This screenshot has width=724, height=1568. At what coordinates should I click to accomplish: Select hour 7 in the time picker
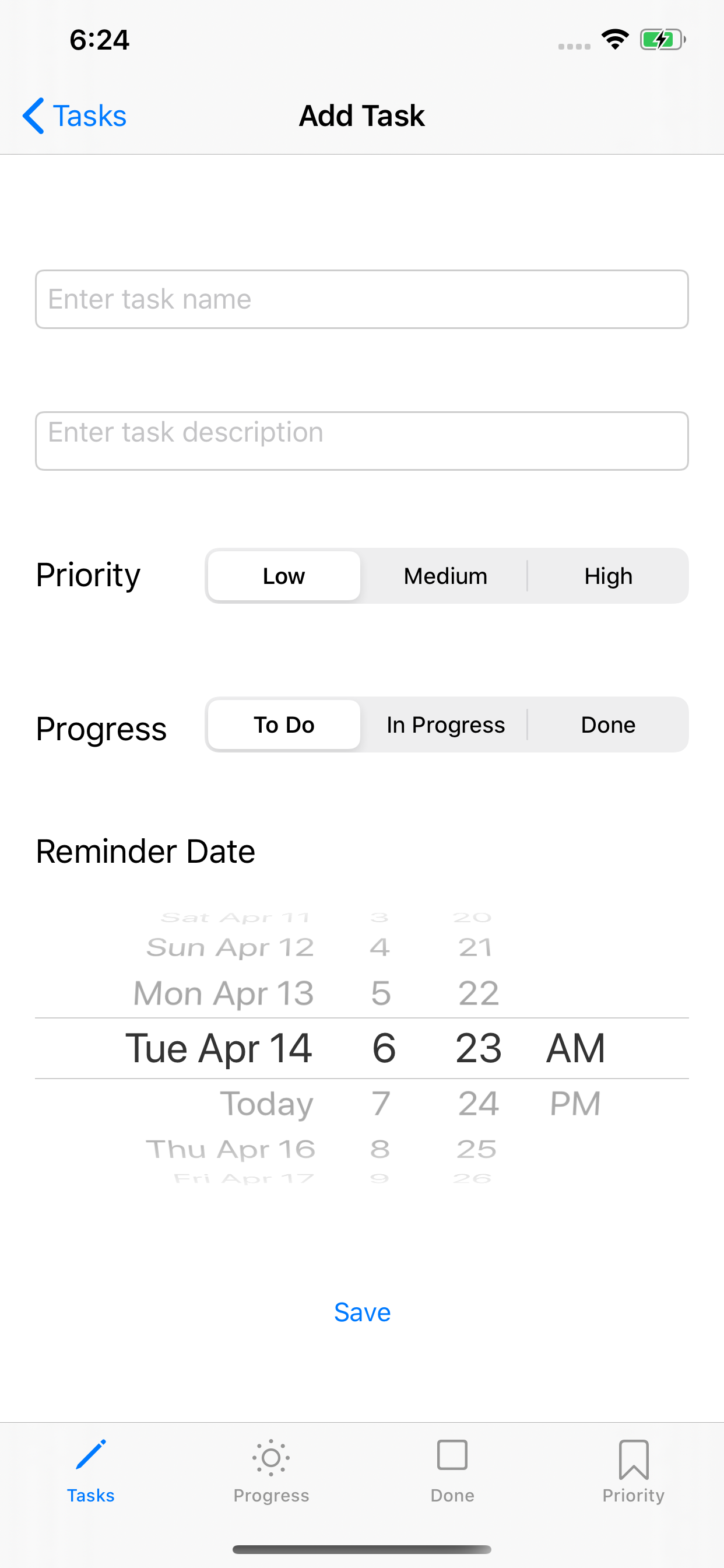pos(381,1104)
